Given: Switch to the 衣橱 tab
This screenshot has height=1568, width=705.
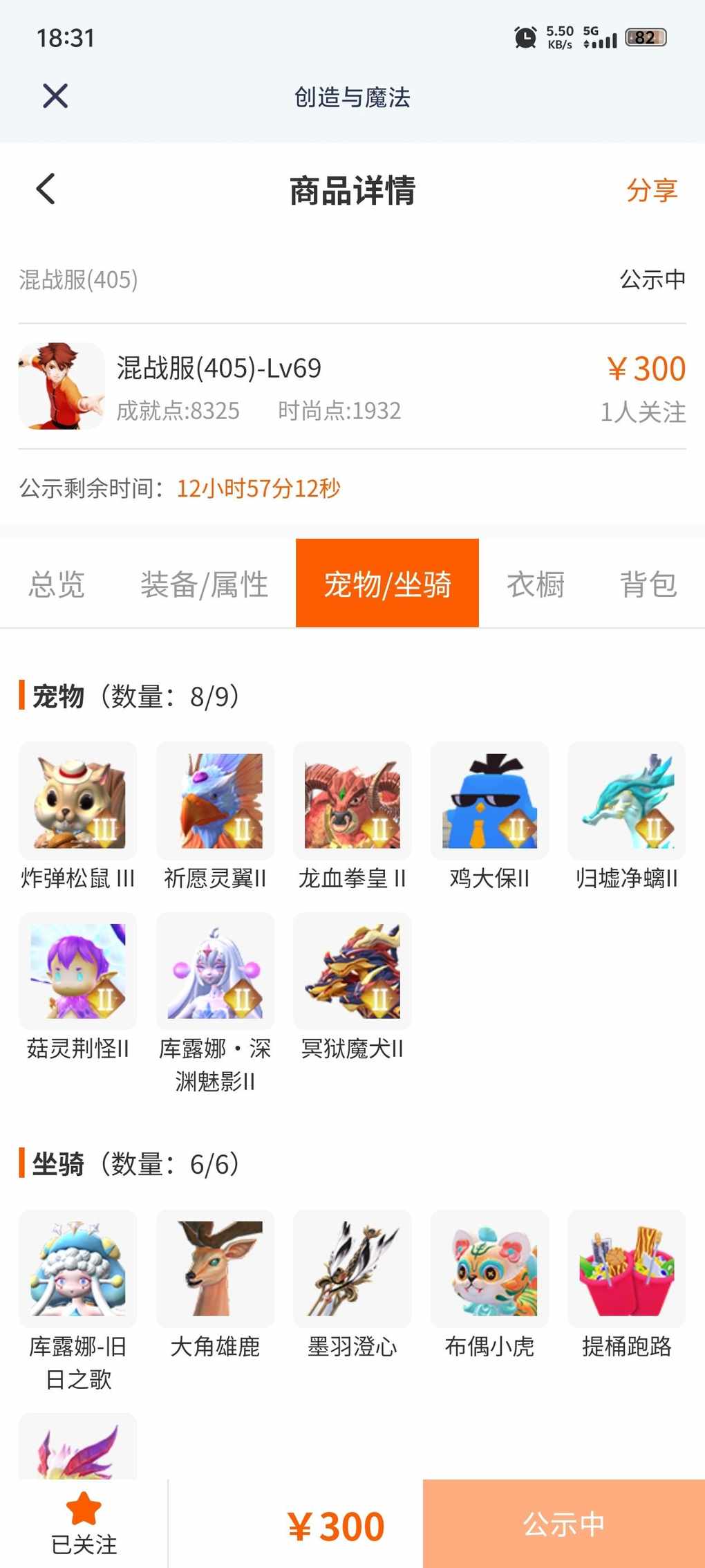Looking at the screenshot, I should (536, 584).
